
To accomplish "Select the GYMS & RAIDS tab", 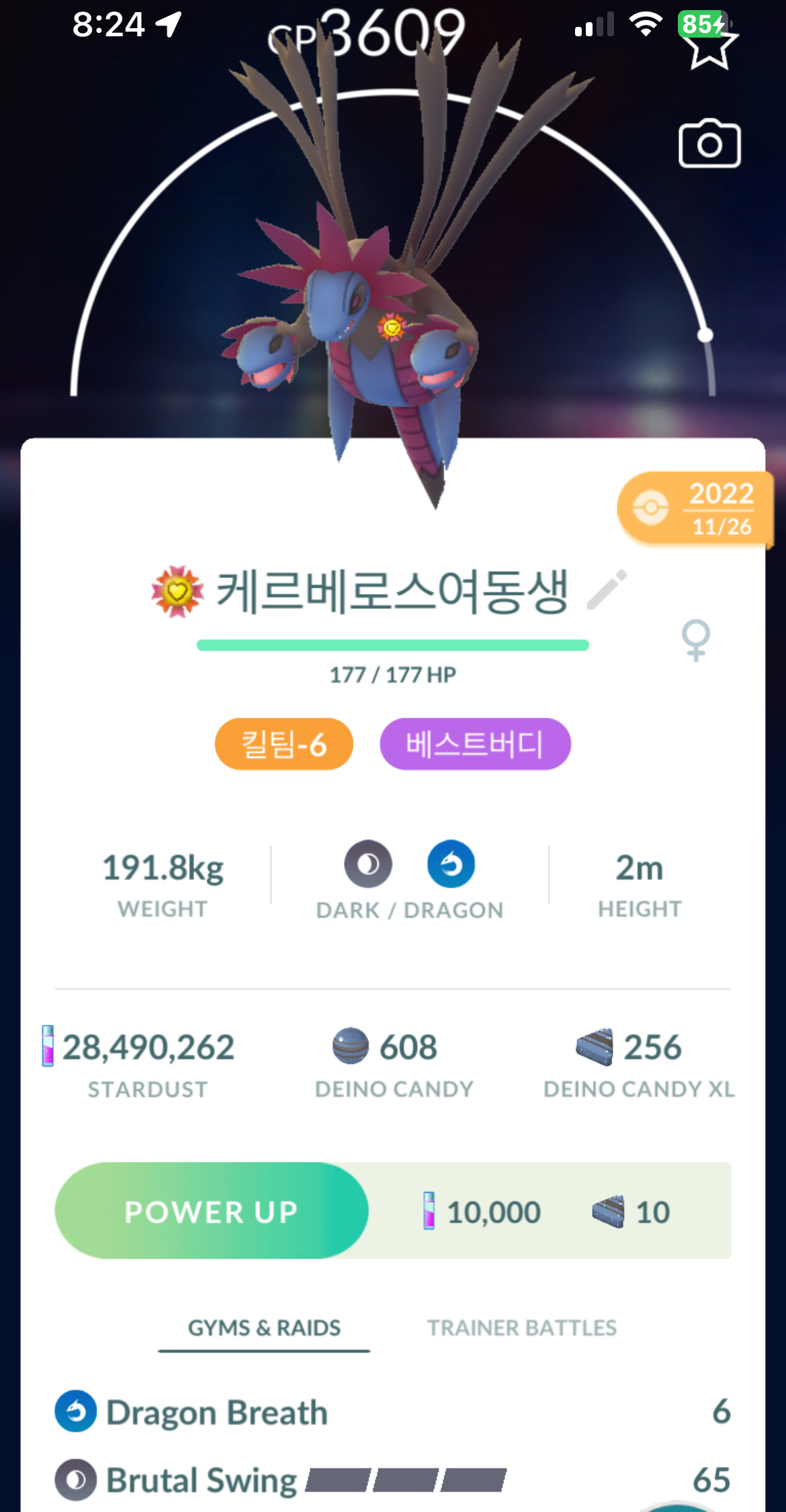I will pyautogui.click(x=264, y=1327).
